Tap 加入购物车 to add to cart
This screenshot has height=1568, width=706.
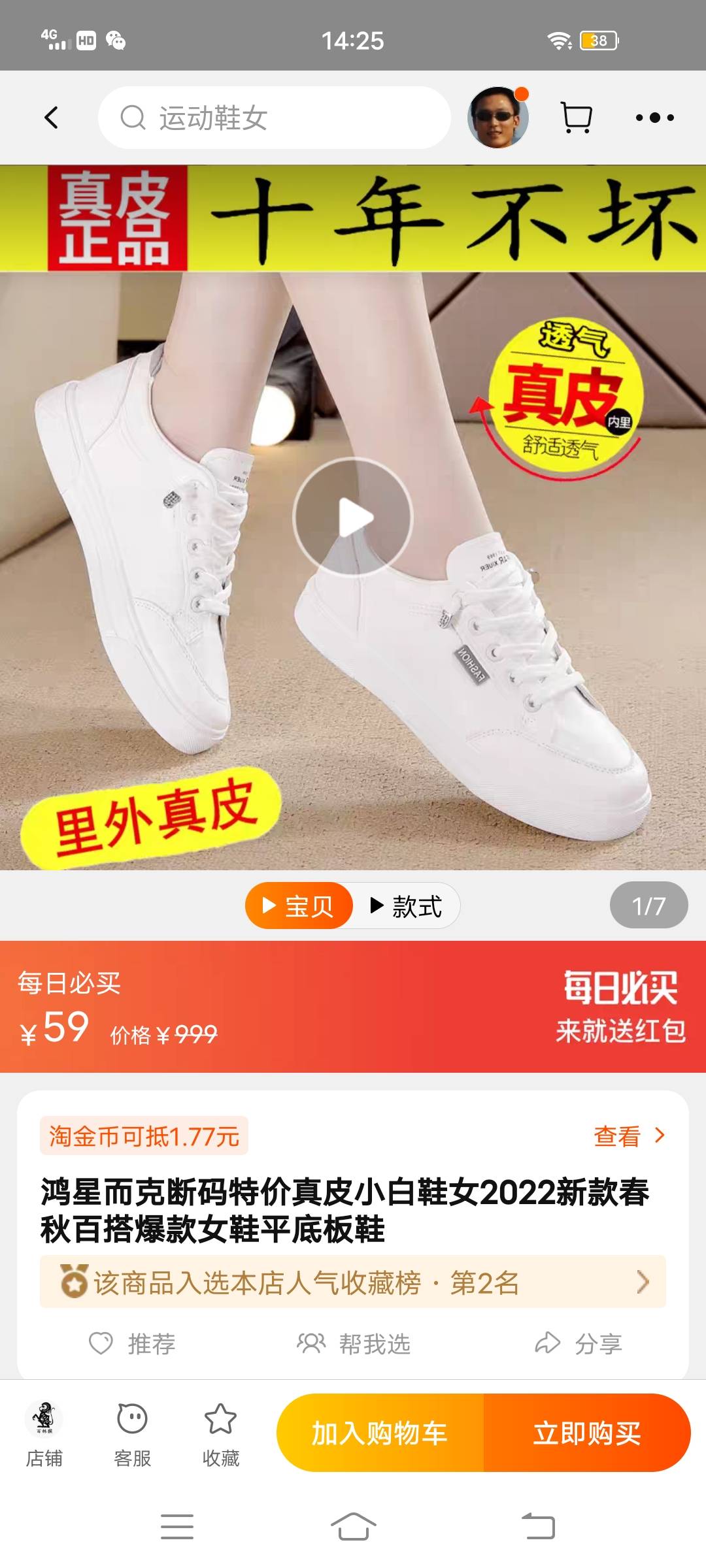coord(380,1433)
